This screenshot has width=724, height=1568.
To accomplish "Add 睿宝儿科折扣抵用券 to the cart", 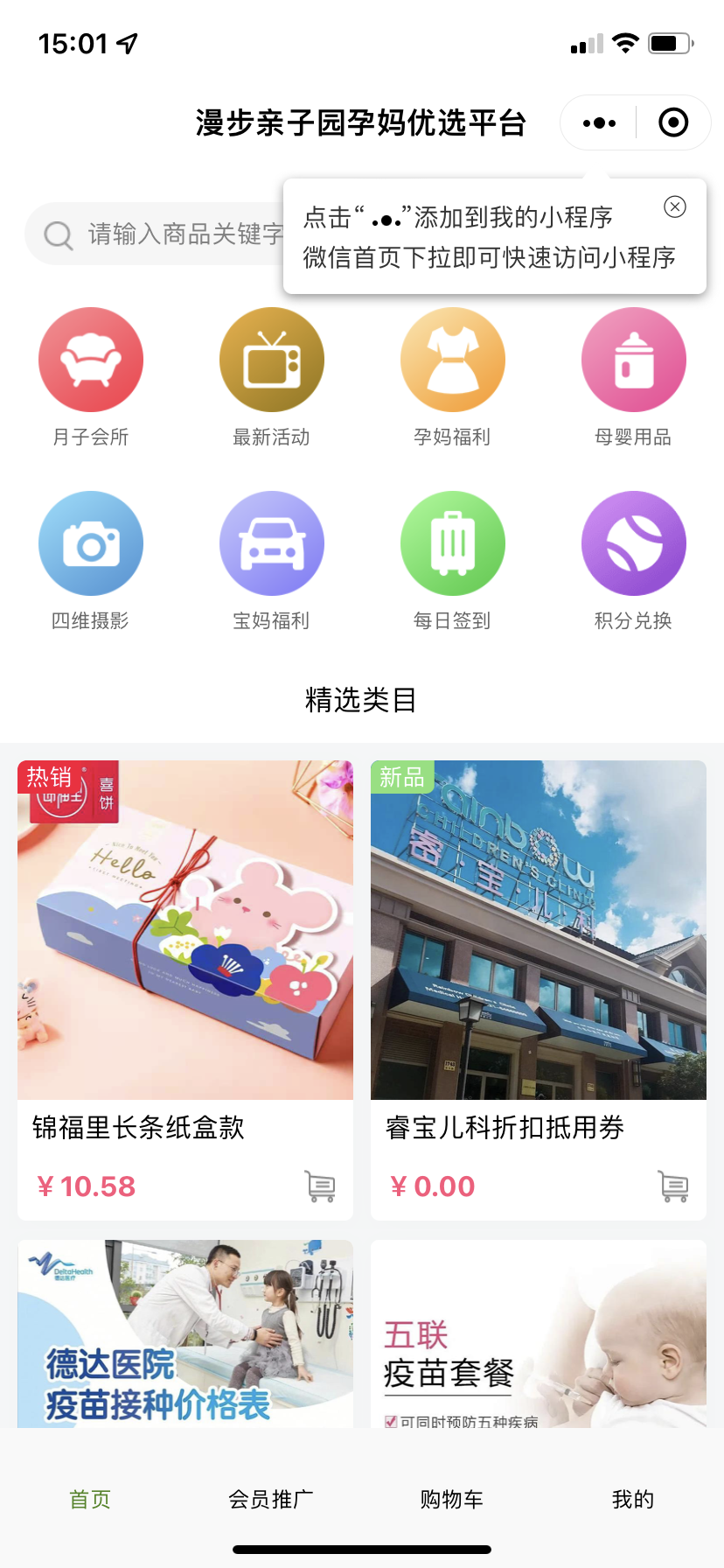I will (x=673, y=1186).
